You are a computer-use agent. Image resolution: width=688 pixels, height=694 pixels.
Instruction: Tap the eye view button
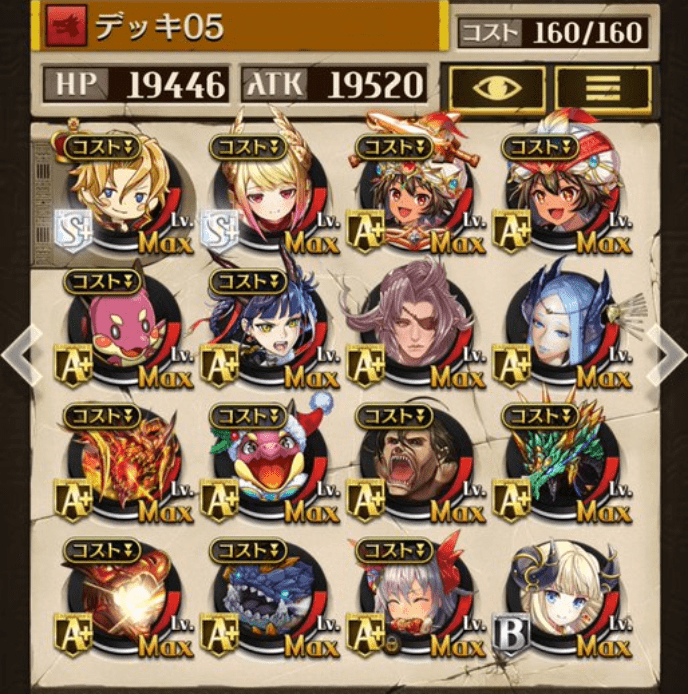(496, 88)
